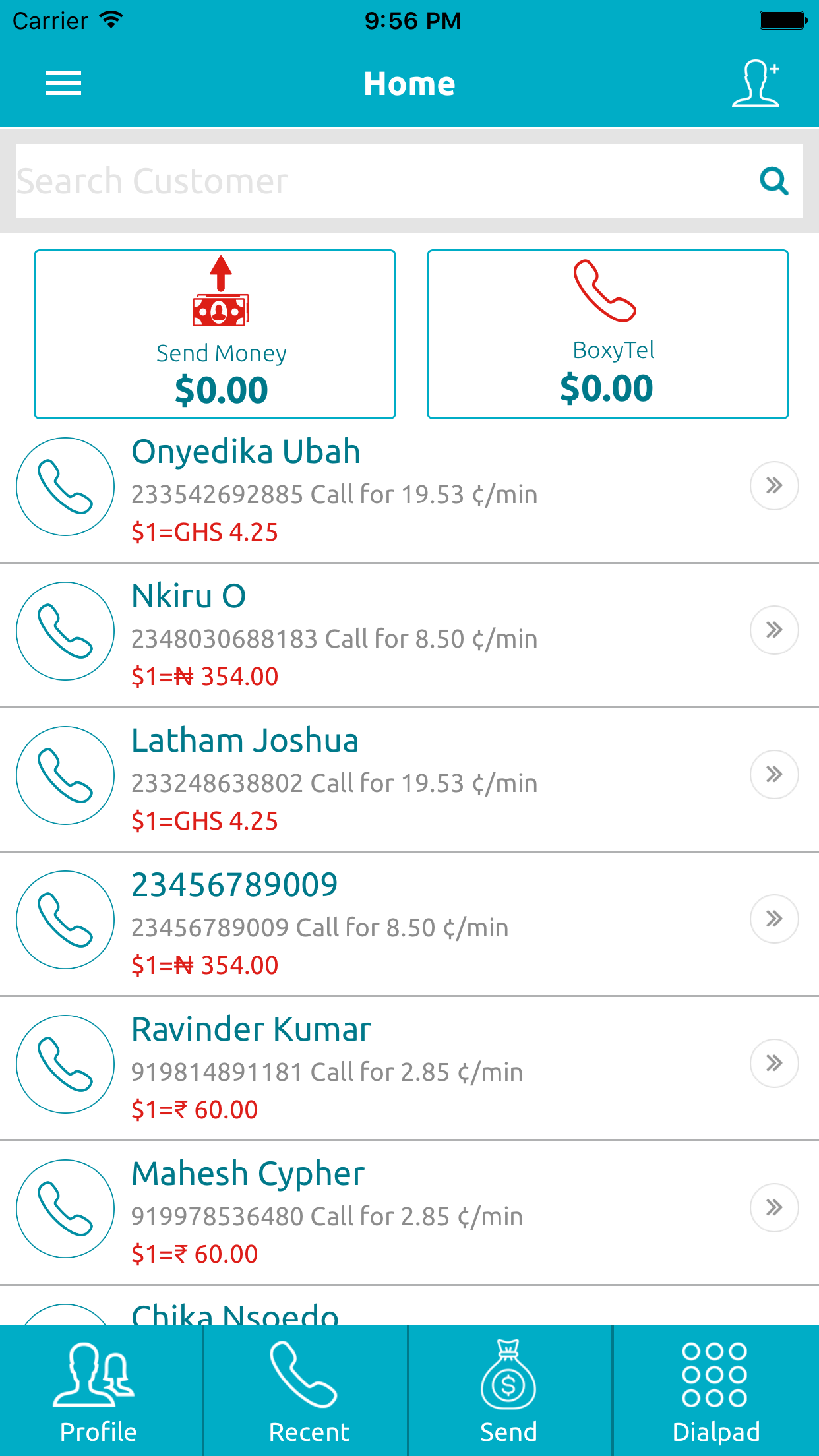Open details arrow for Onyedika Ubah
Image resolution: width=819 pixels, height=1456 pixels.
coord(774,486)
